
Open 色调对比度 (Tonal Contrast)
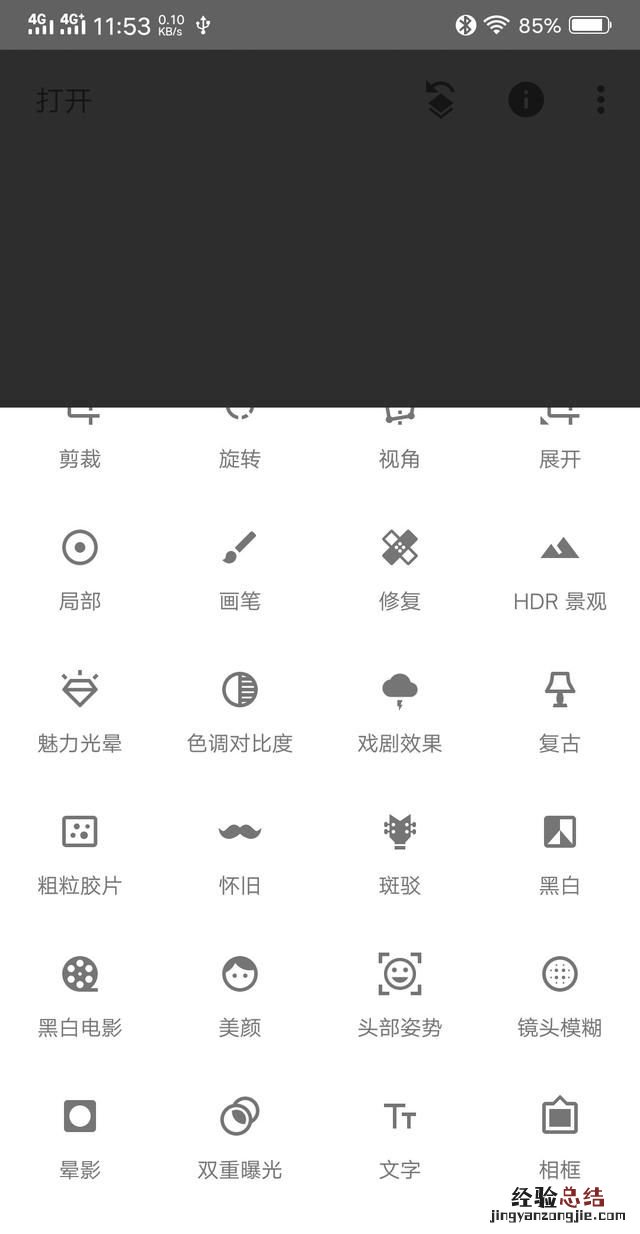point(240,712)
